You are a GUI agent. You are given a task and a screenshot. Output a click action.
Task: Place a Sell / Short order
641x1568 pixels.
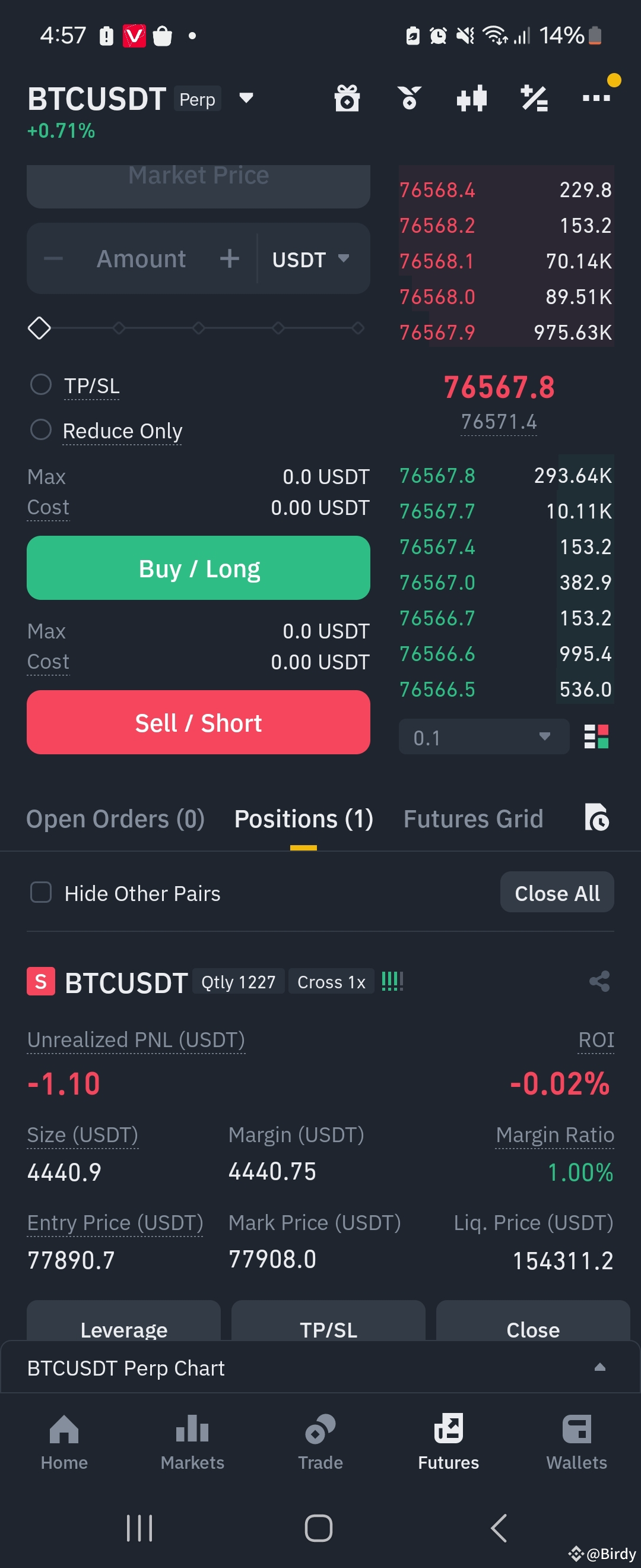[198, 722]
